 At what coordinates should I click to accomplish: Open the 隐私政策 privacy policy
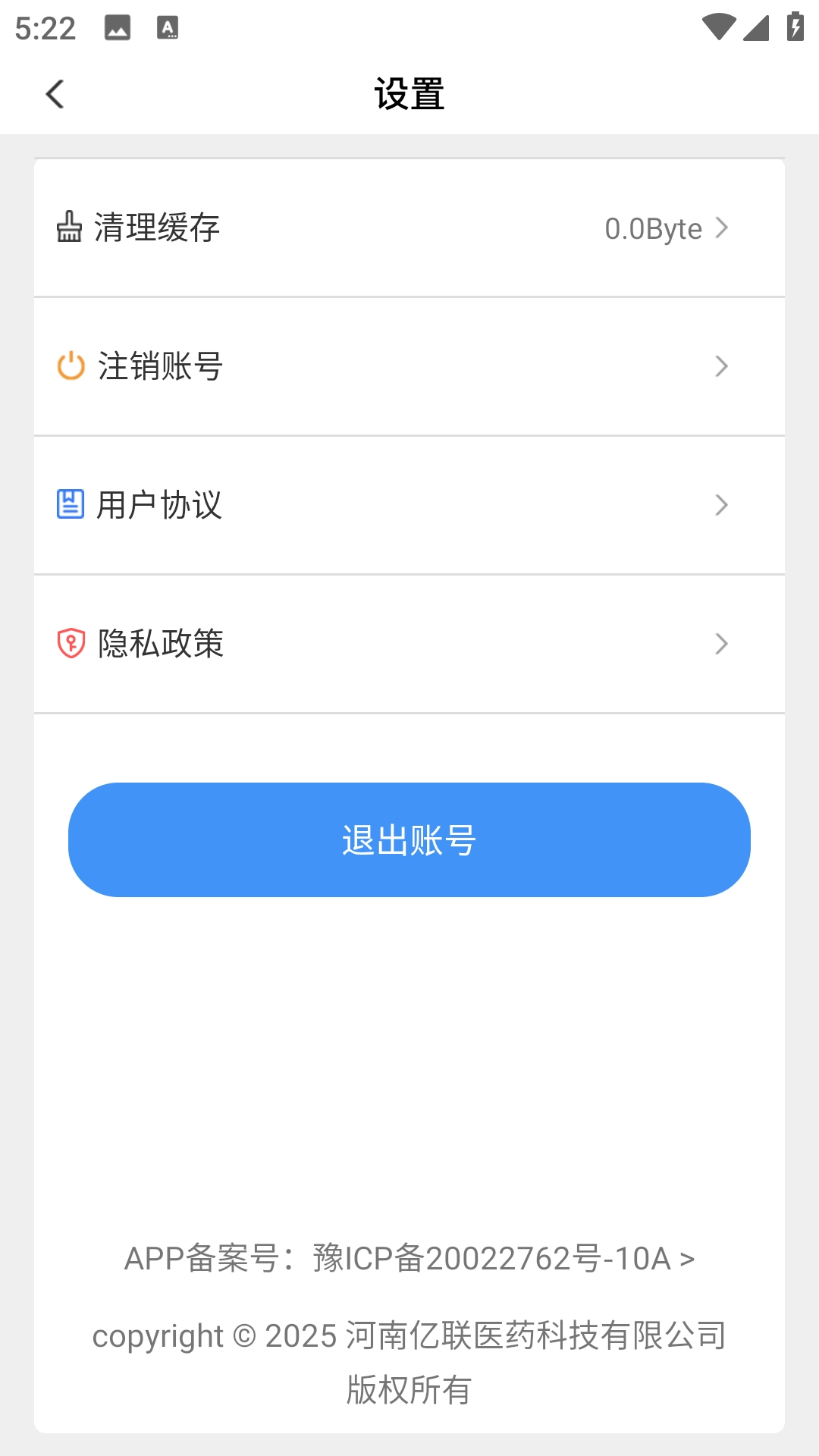[x=409, y=644]
